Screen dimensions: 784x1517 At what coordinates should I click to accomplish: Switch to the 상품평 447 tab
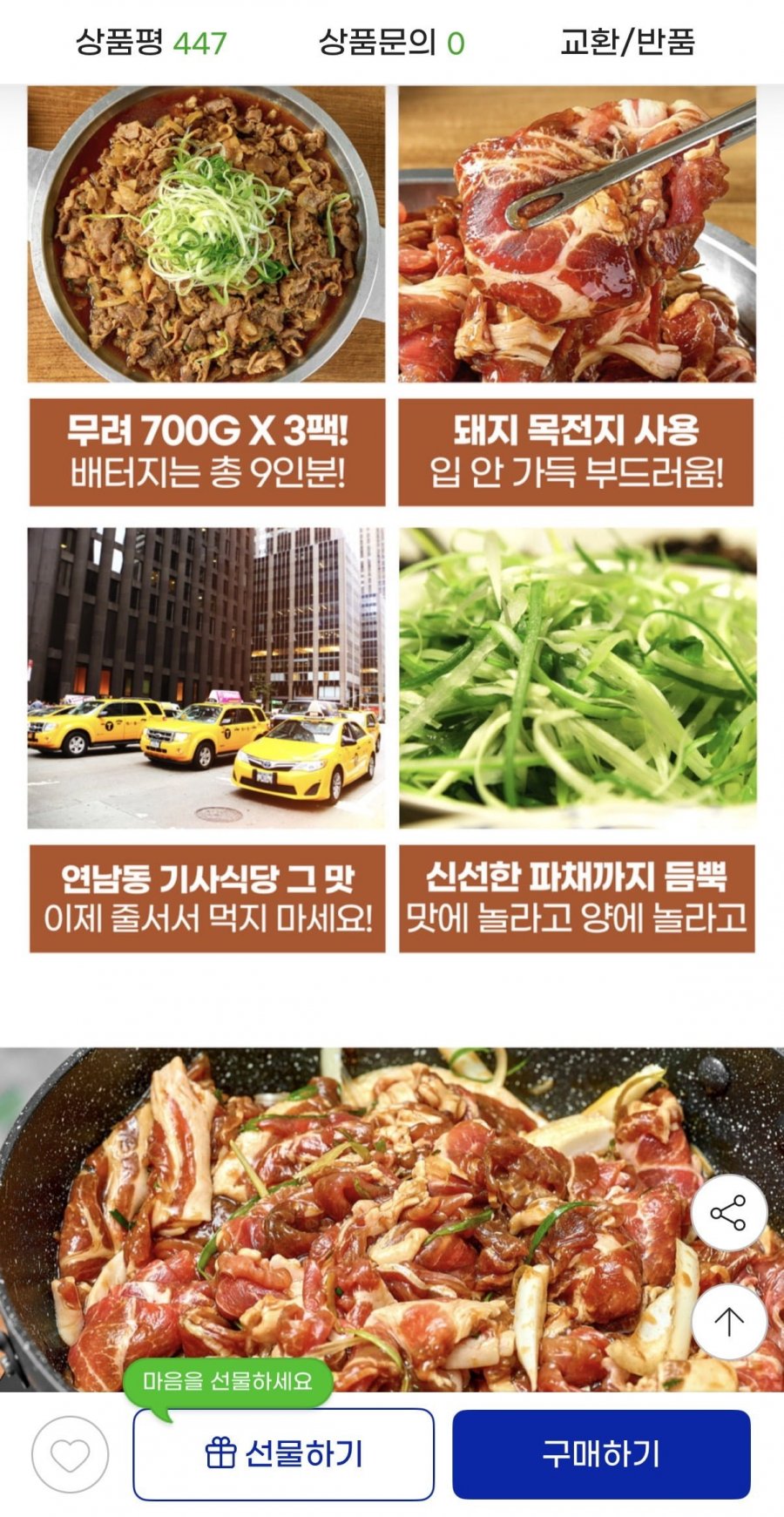(151, 42)
